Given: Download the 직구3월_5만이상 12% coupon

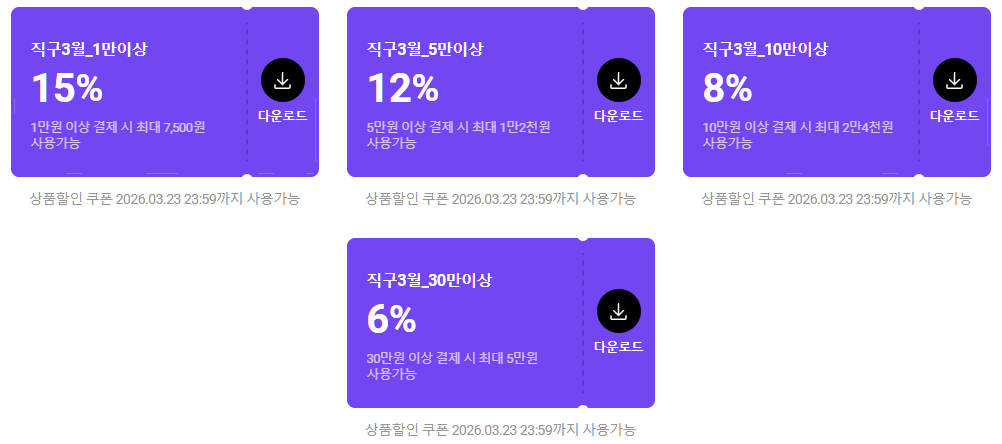Looking at the screenshot, I should [x=618, y=81].
